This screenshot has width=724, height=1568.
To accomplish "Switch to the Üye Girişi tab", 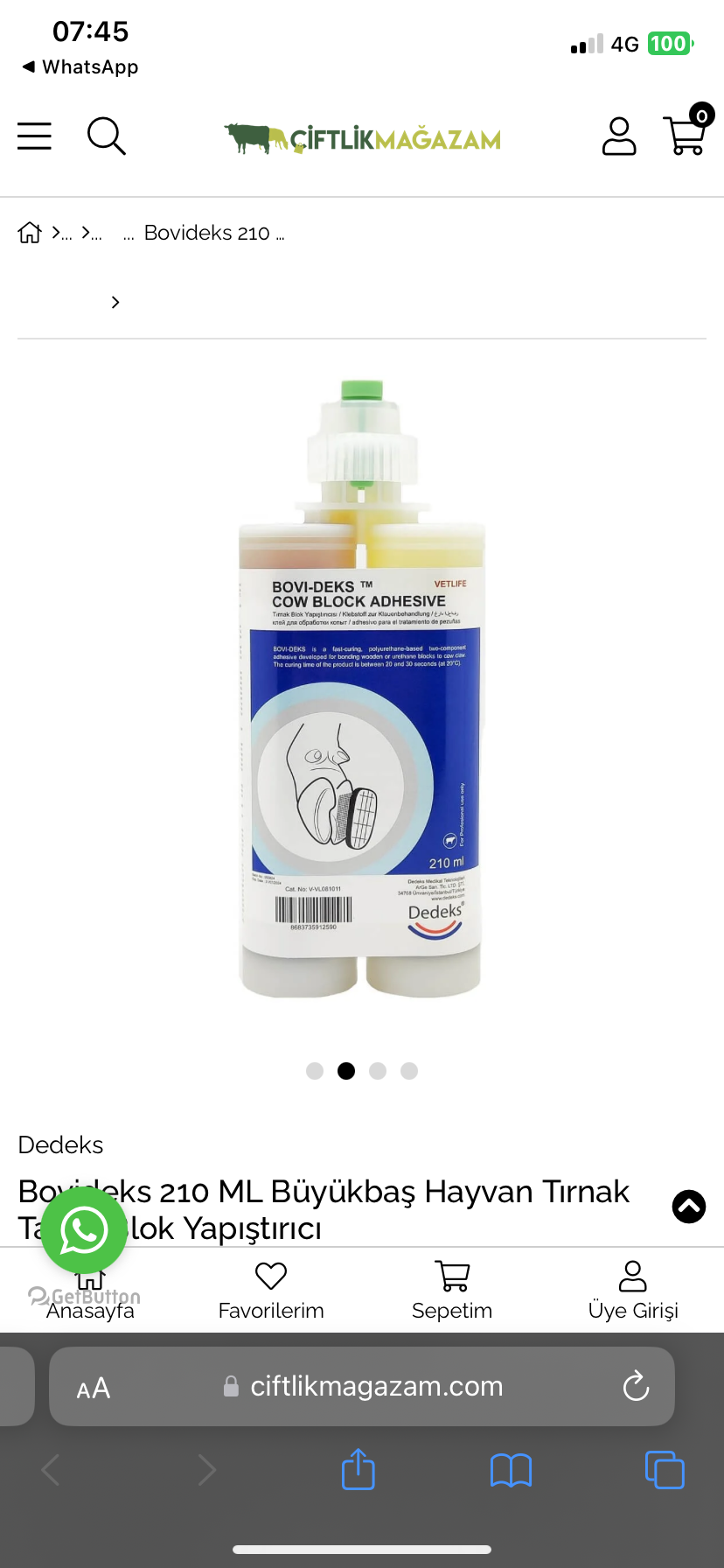I will [633, 1291].
